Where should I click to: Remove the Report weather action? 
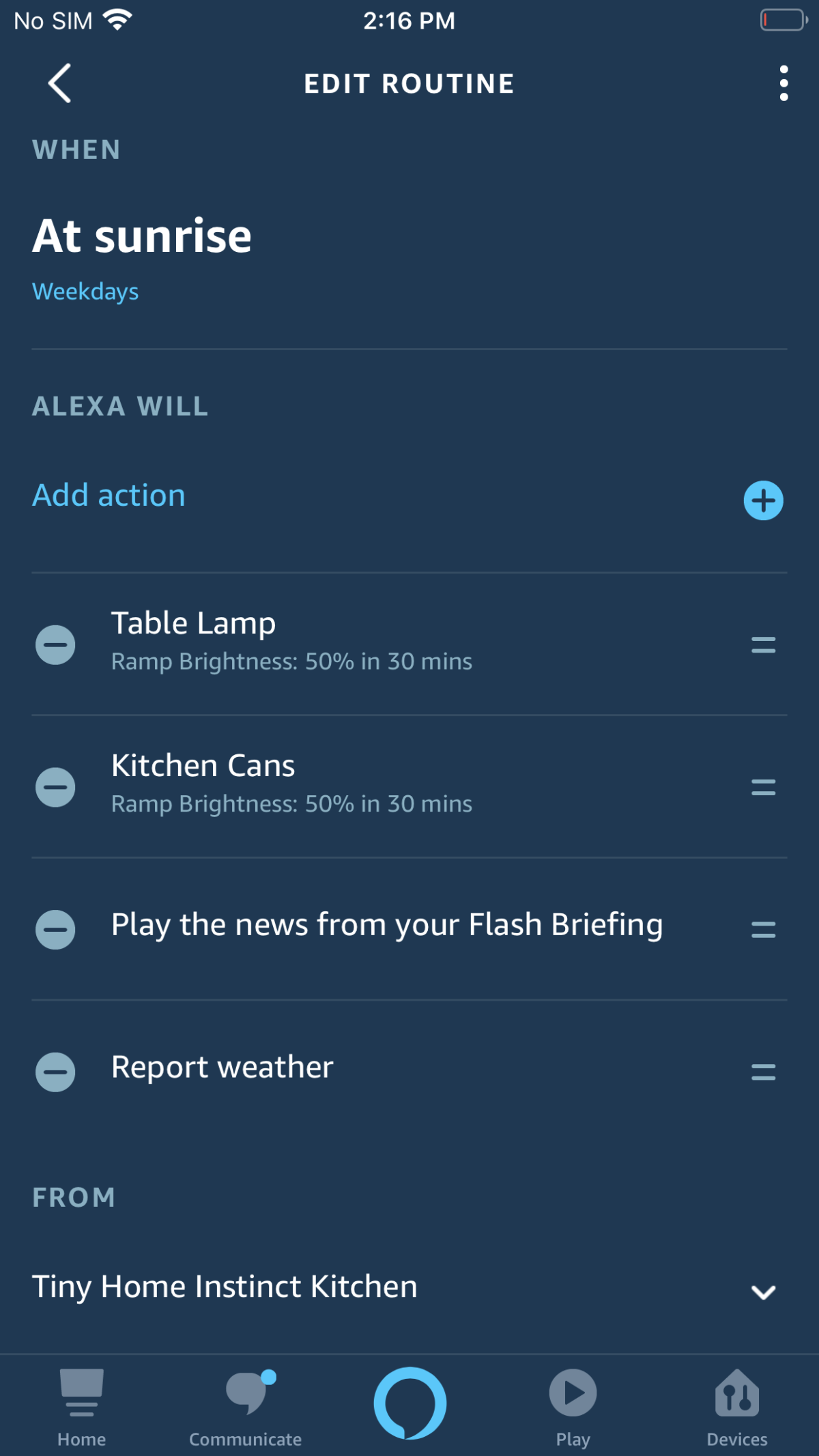[x=55, y=1072]
